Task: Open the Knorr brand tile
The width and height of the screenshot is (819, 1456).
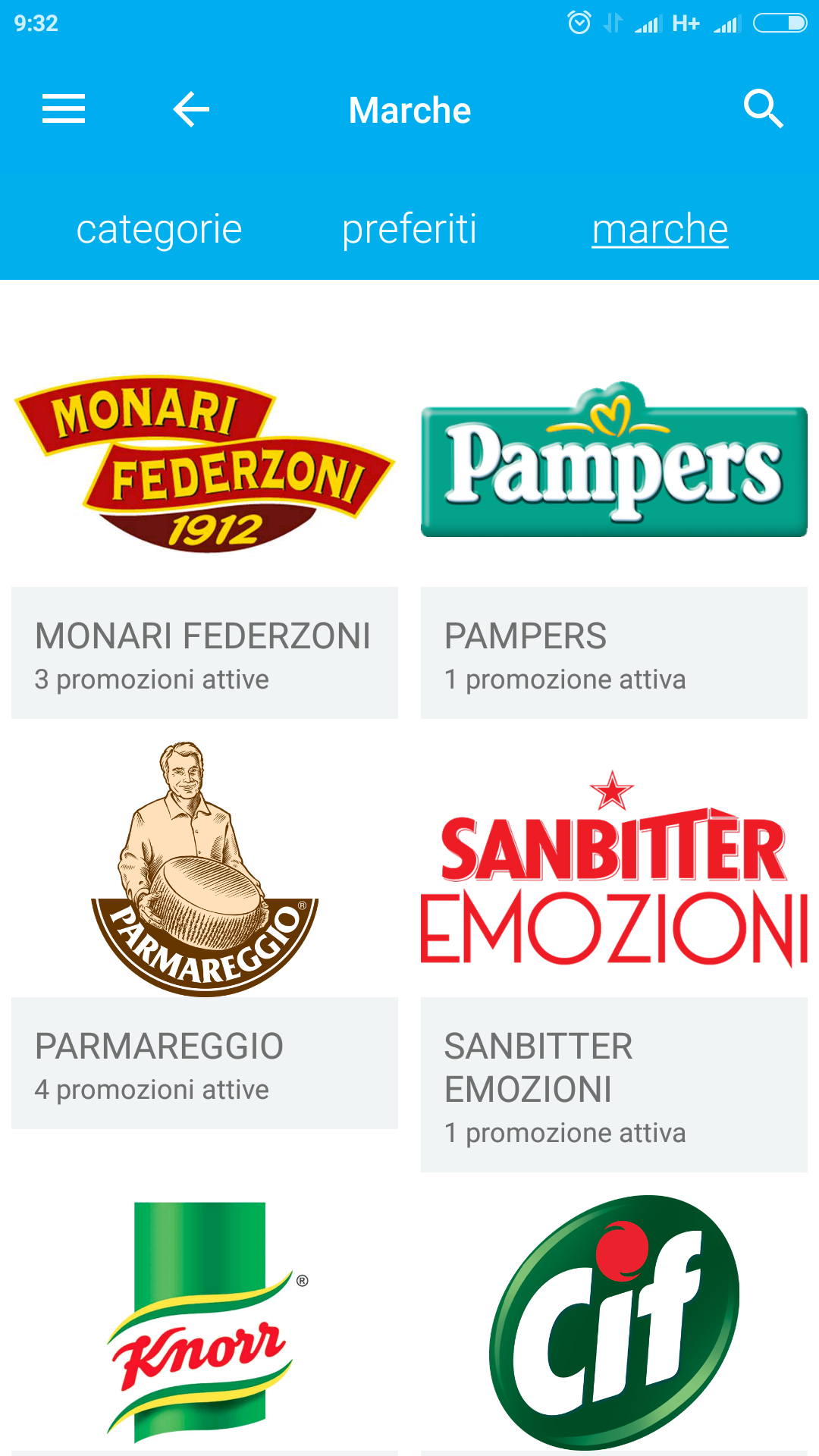Action: [x=205, y=1323]
